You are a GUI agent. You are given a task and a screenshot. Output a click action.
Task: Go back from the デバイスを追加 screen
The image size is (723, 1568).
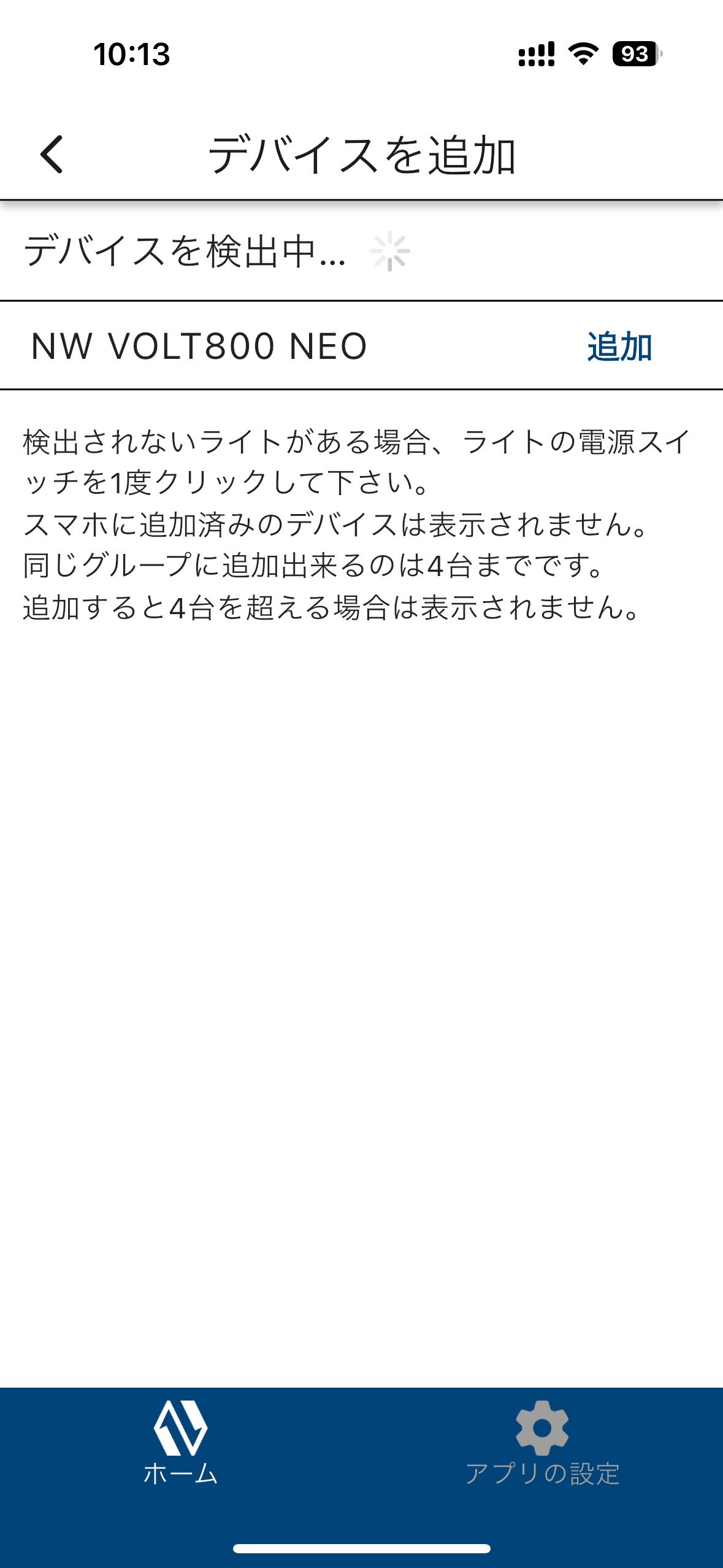52,155
